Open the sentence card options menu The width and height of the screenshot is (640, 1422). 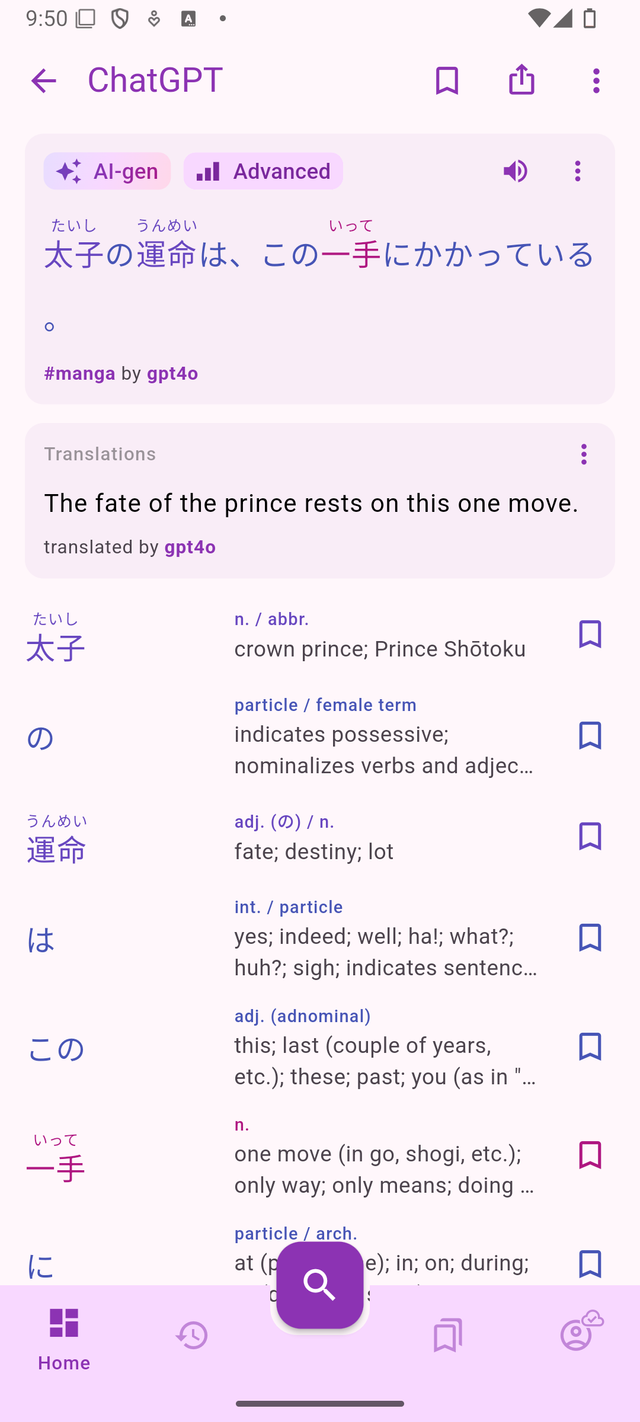[577, 171]
